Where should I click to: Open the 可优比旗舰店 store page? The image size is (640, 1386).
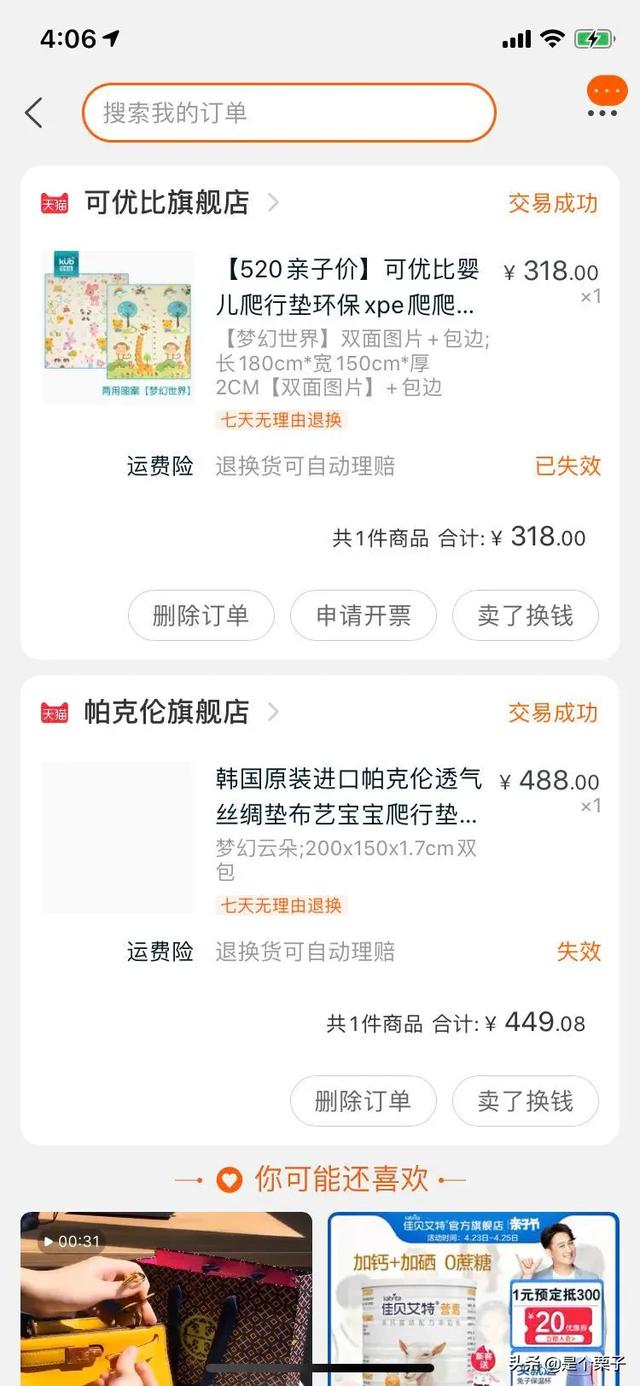pyautogui.click(x=165, y=203)
